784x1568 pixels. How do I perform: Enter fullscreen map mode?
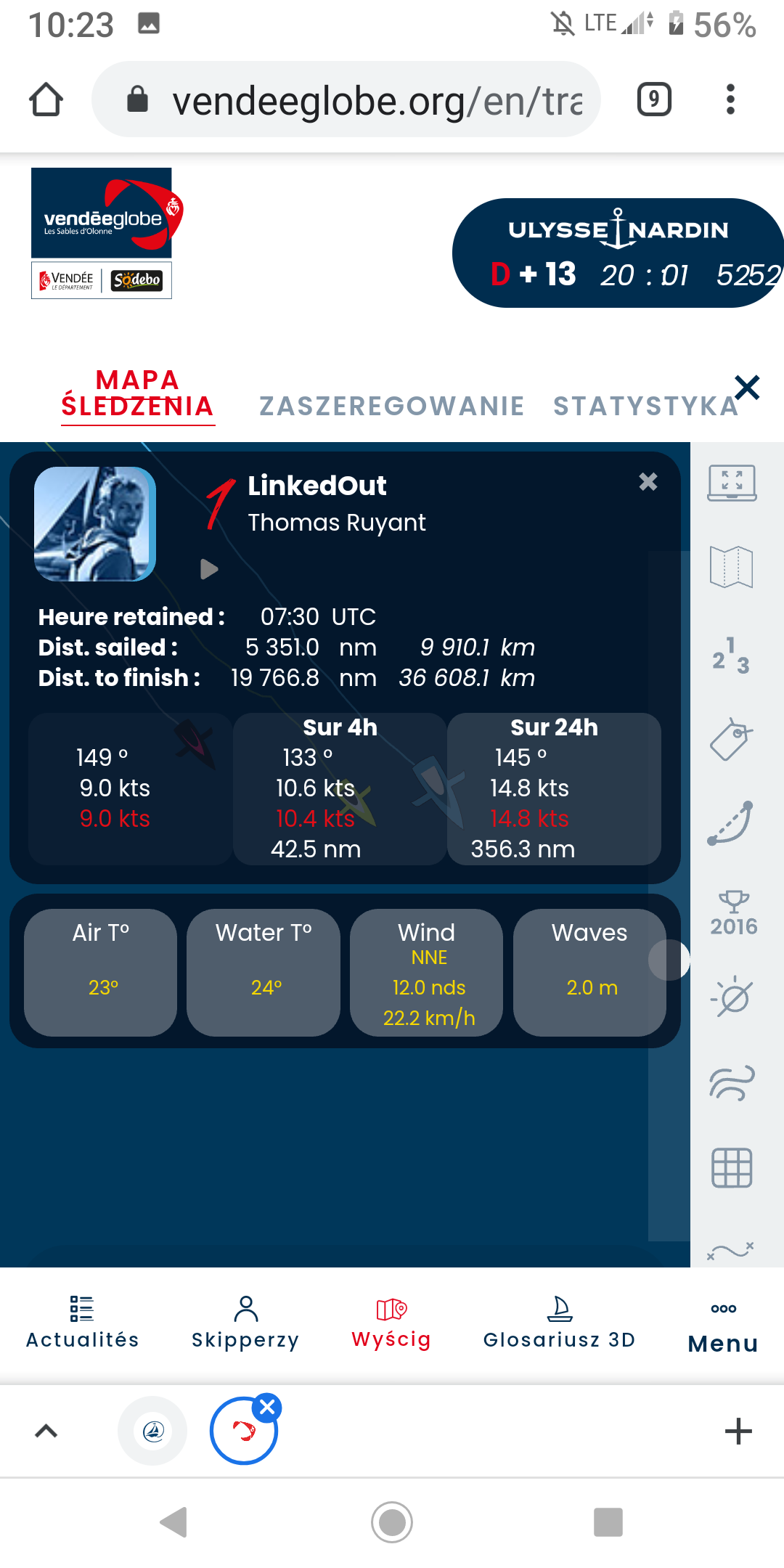tap(732, 483)
